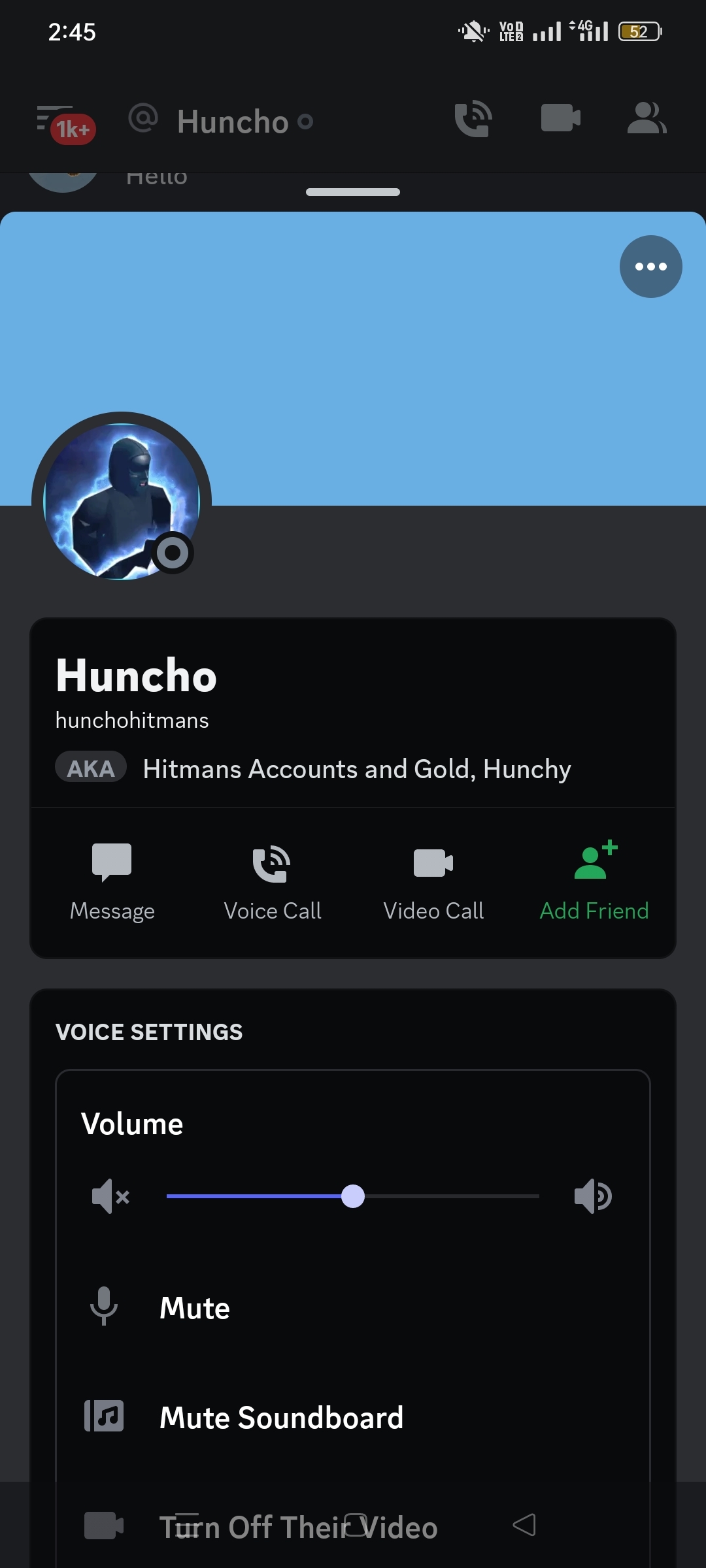Select Mute Soundboard option
This screenshot has height=1568, width=706.
[281, 1418]
